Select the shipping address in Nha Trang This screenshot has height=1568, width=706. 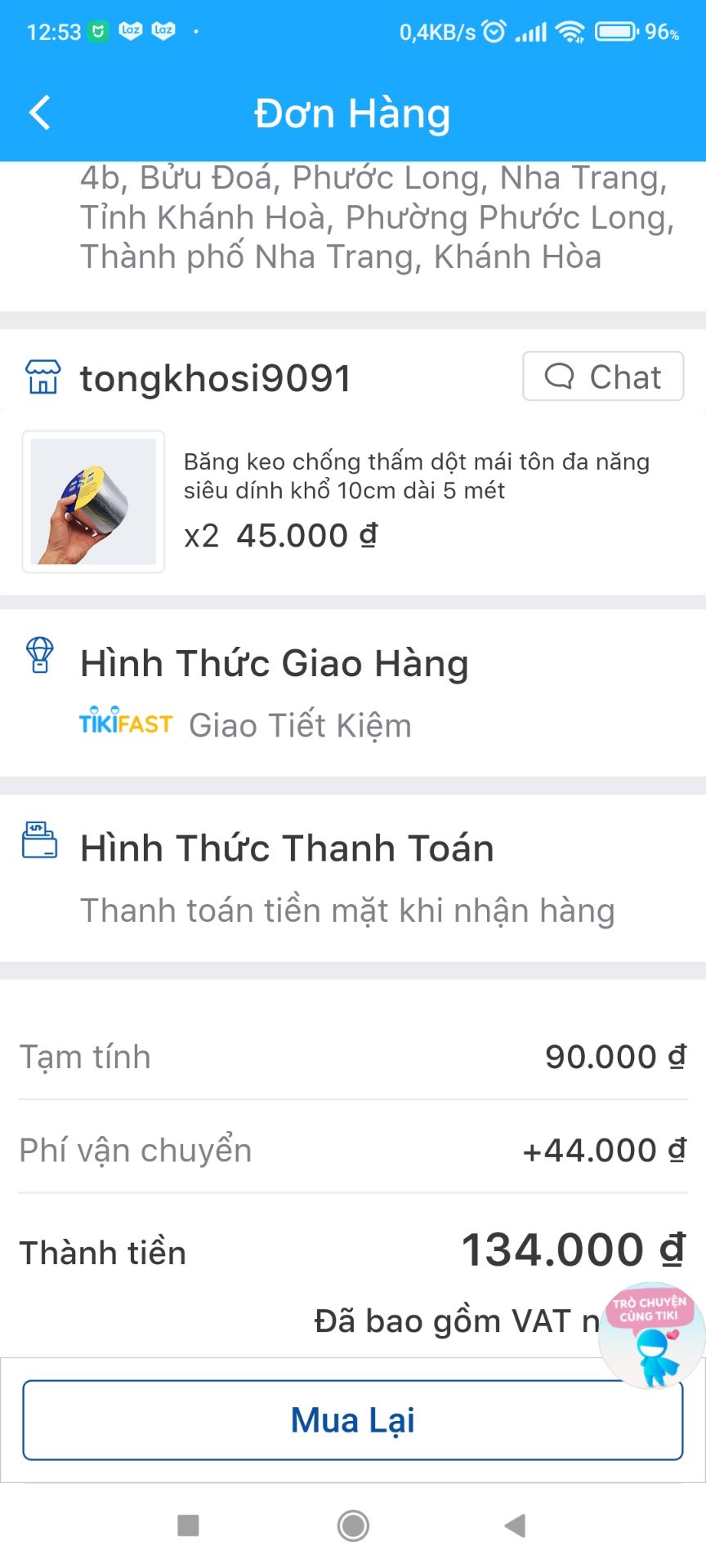(351, 216)
